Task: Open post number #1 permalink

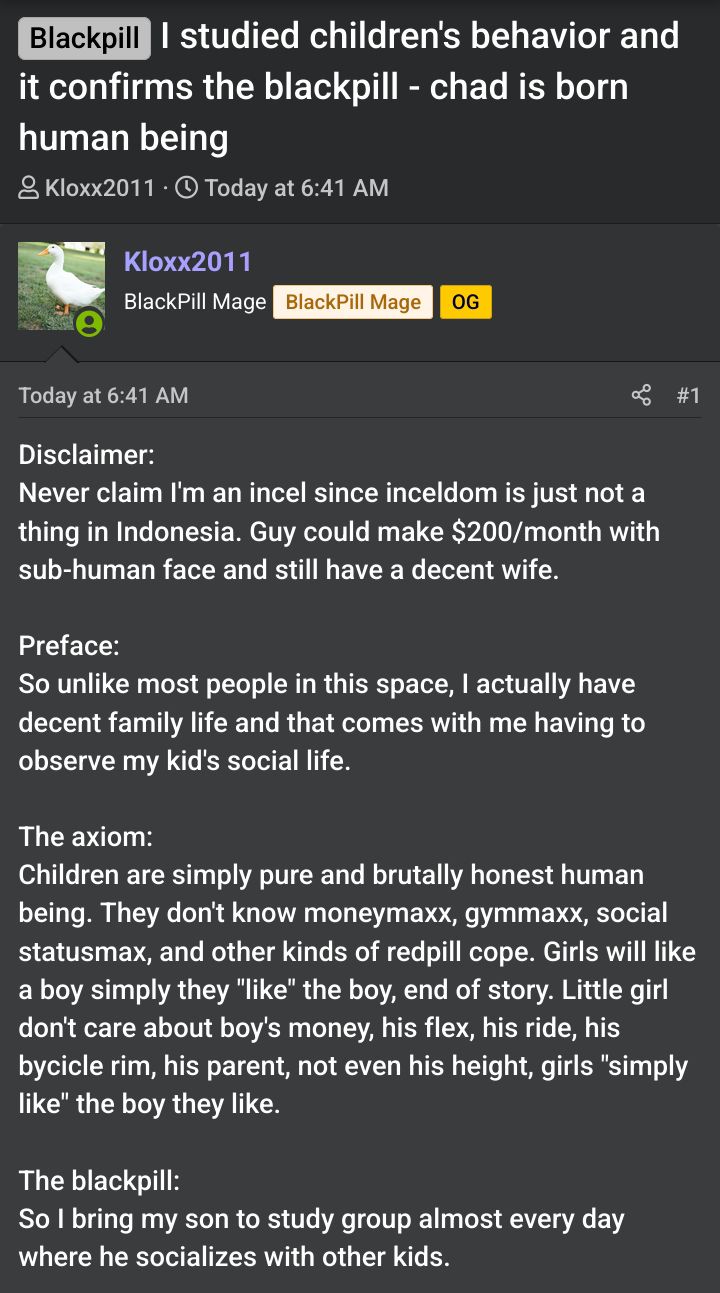Action: [688, 395]
